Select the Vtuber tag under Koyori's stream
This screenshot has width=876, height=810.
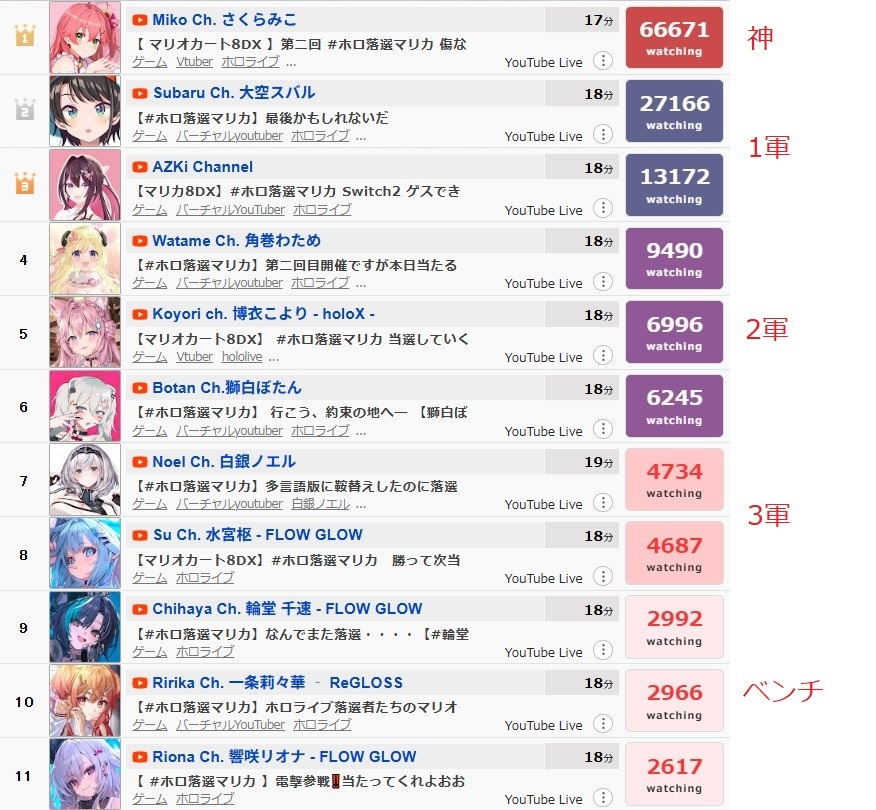194,357
